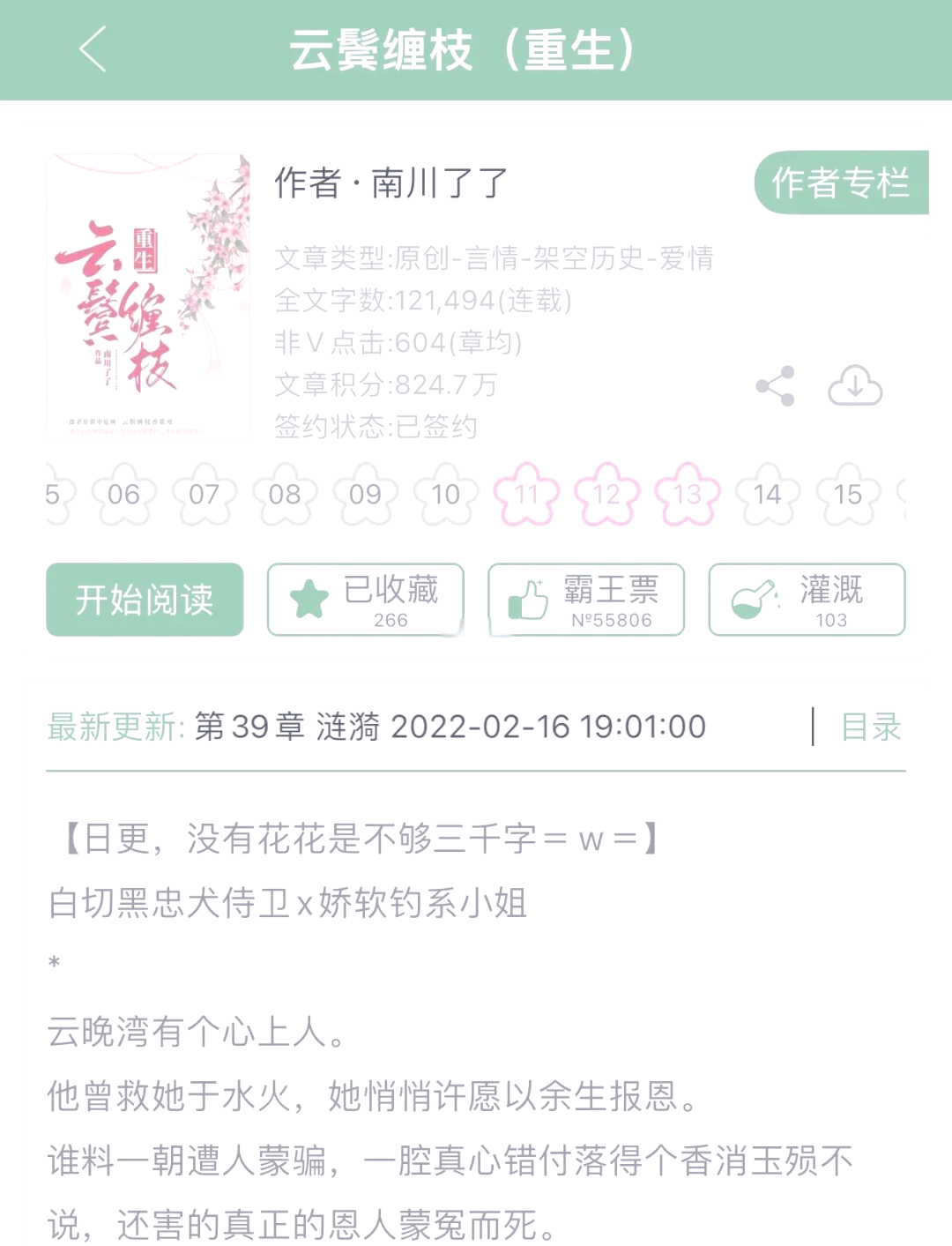
Task: Go back using the top arrow
Action: click(93, 49)
